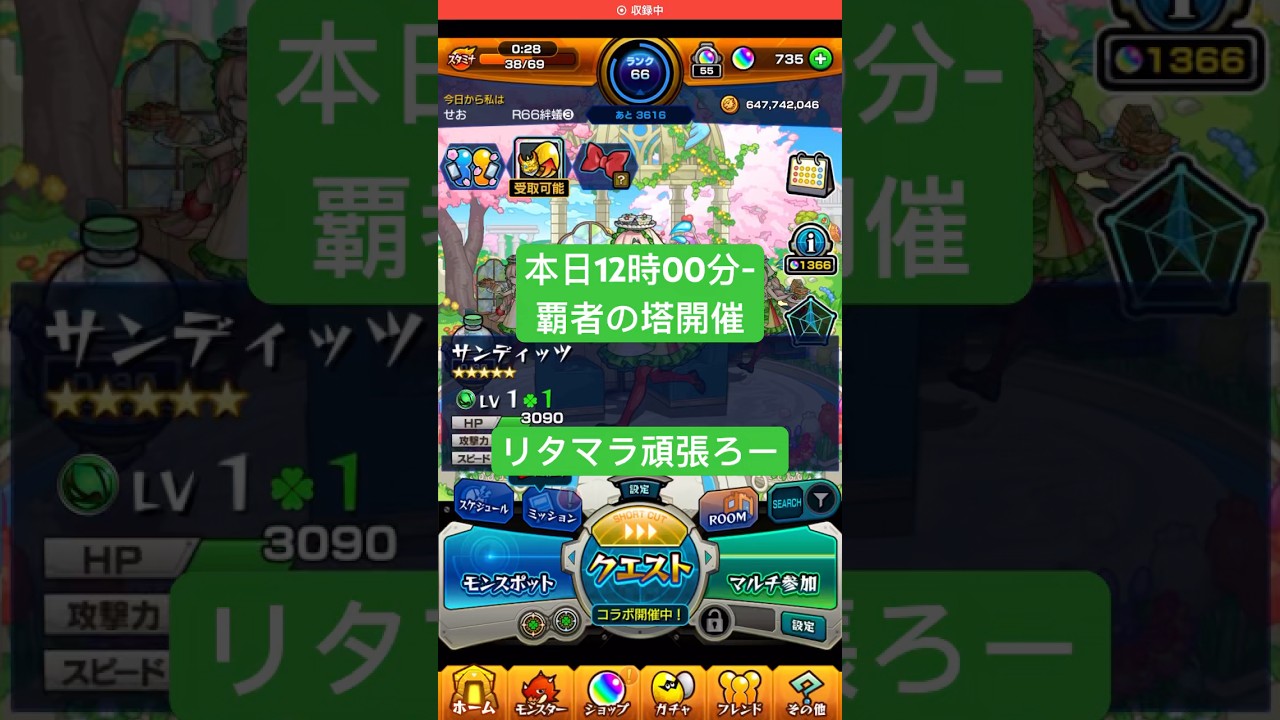Go to the ガチャ tab
1280x720 pixels.
[673, 692]
